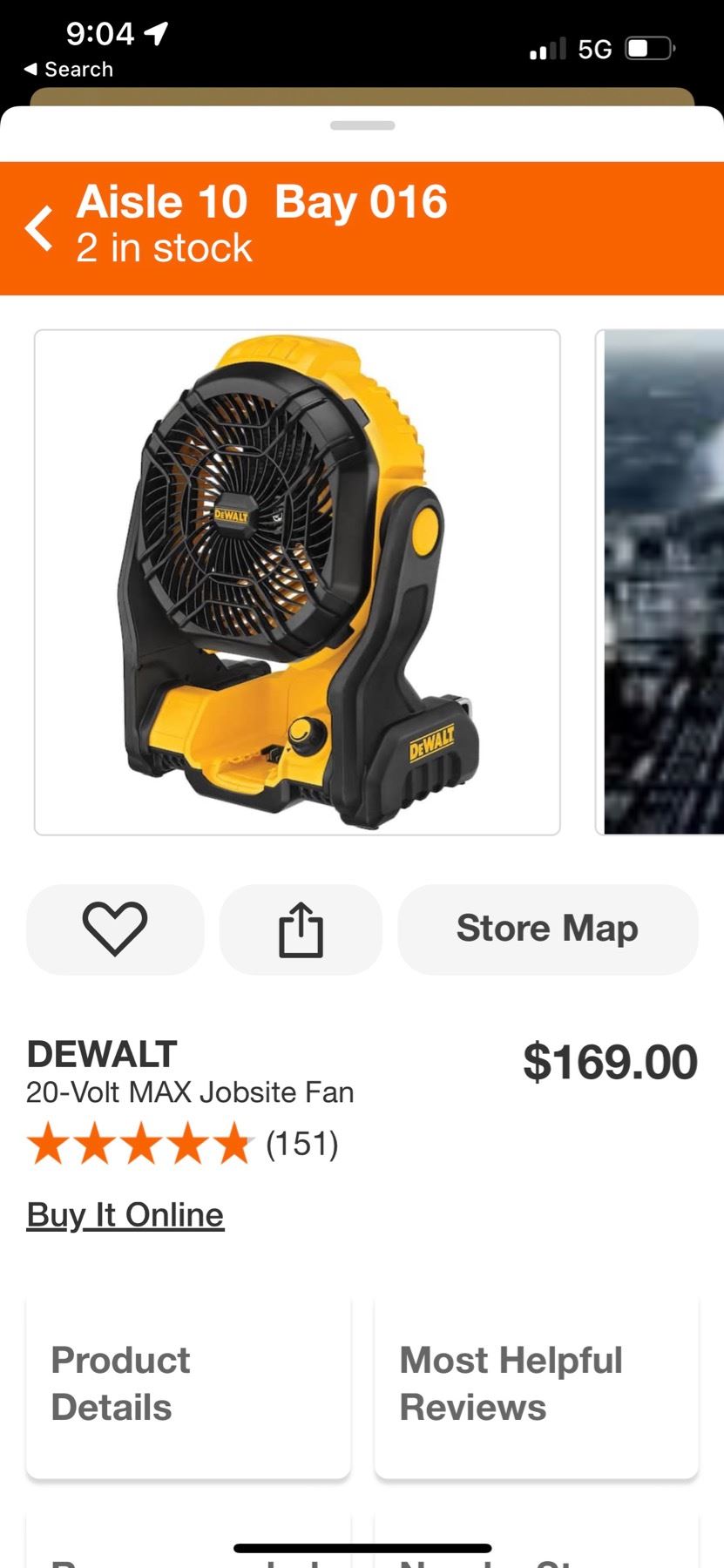Open the Product Details card
This screenshot has height=1568, width=724.
(x=188, y=1385)
